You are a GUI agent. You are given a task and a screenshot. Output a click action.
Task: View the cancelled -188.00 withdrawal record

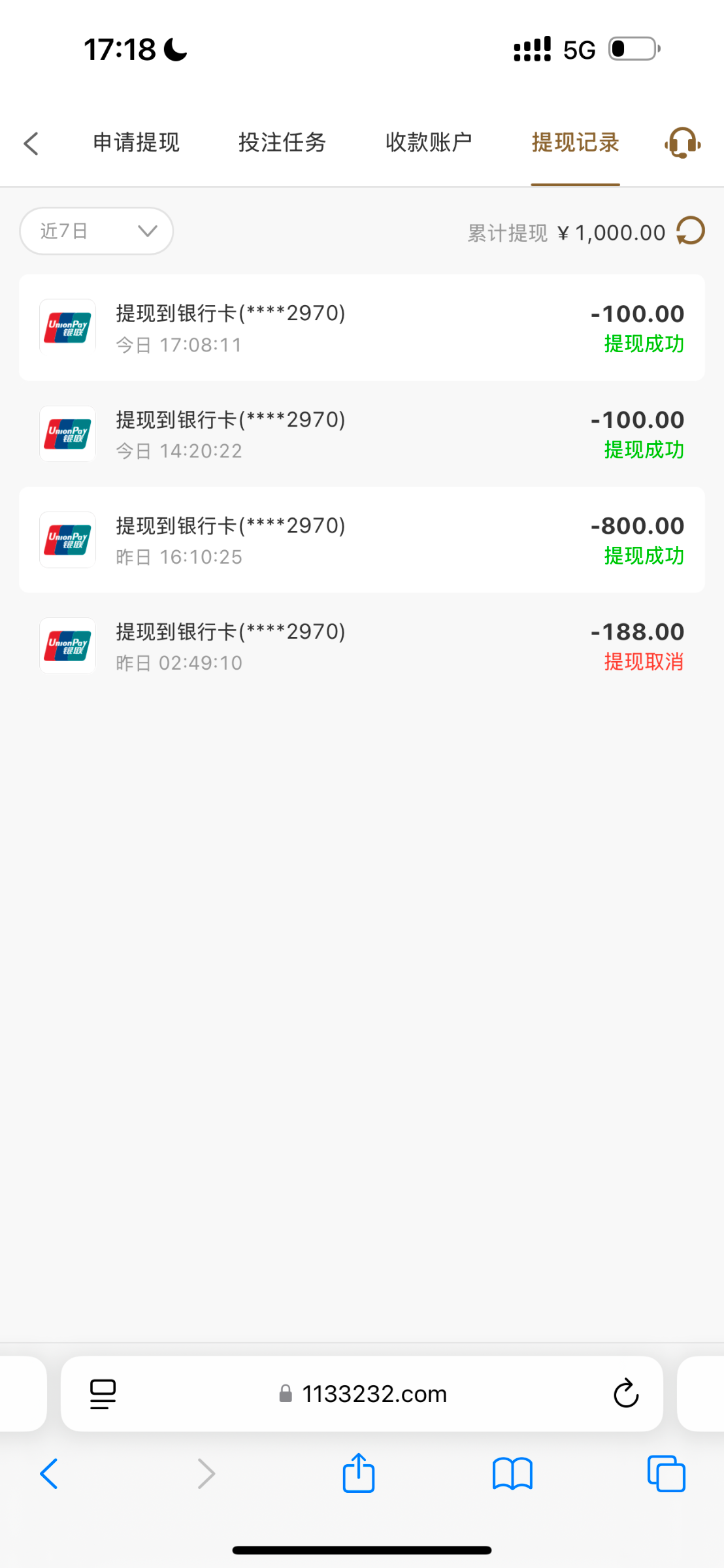click(361, 646)
